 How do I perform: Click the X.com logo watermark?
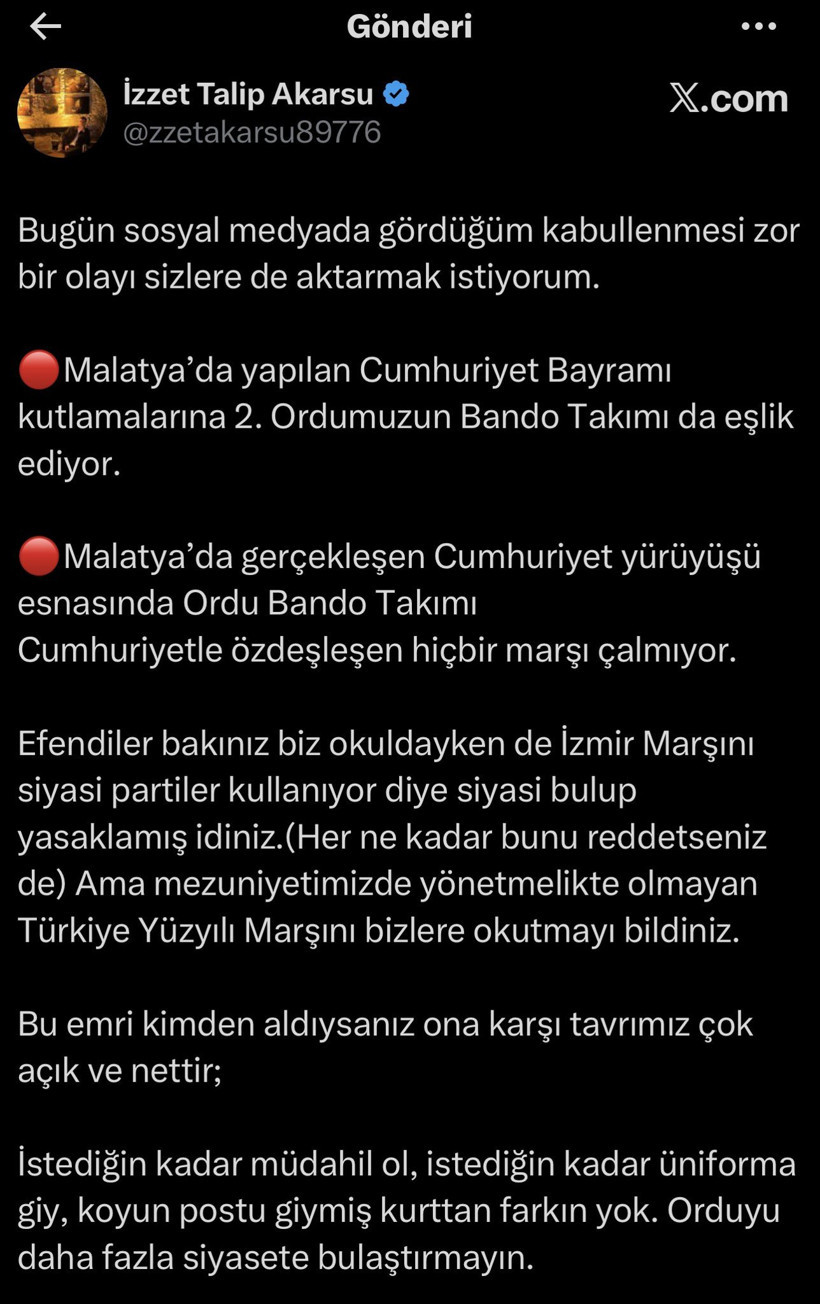click(728, 97)
